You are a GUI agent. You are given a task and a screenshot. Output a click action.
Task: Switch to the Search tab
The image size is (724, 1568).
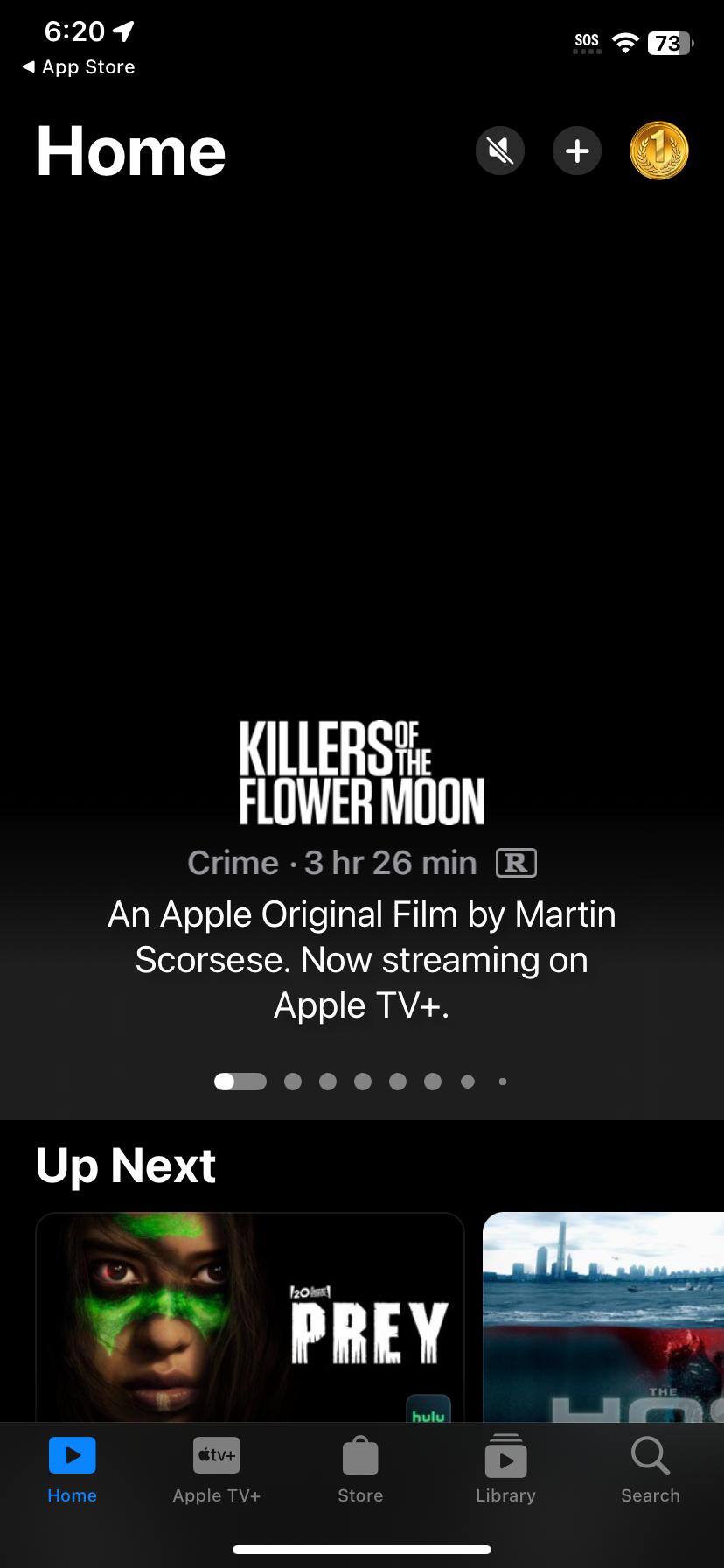click(x=650, y=1471)
